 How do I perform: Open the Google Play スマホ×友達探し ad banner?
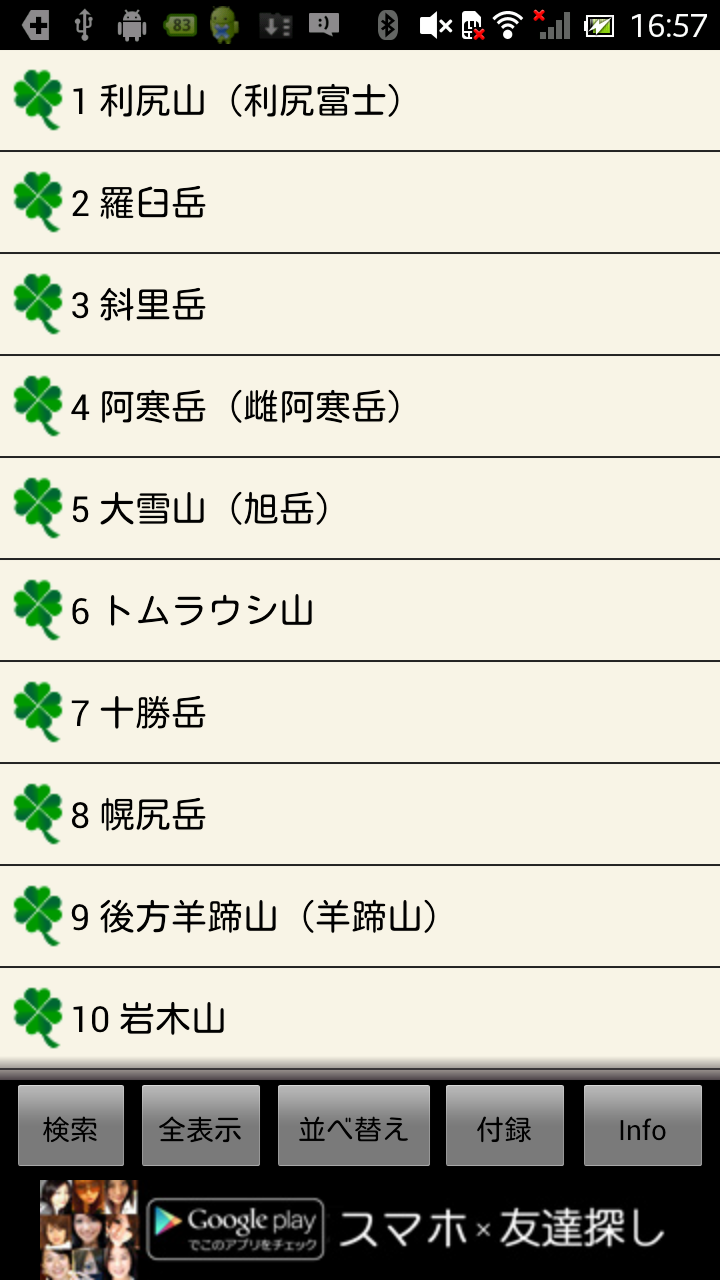360,1229
